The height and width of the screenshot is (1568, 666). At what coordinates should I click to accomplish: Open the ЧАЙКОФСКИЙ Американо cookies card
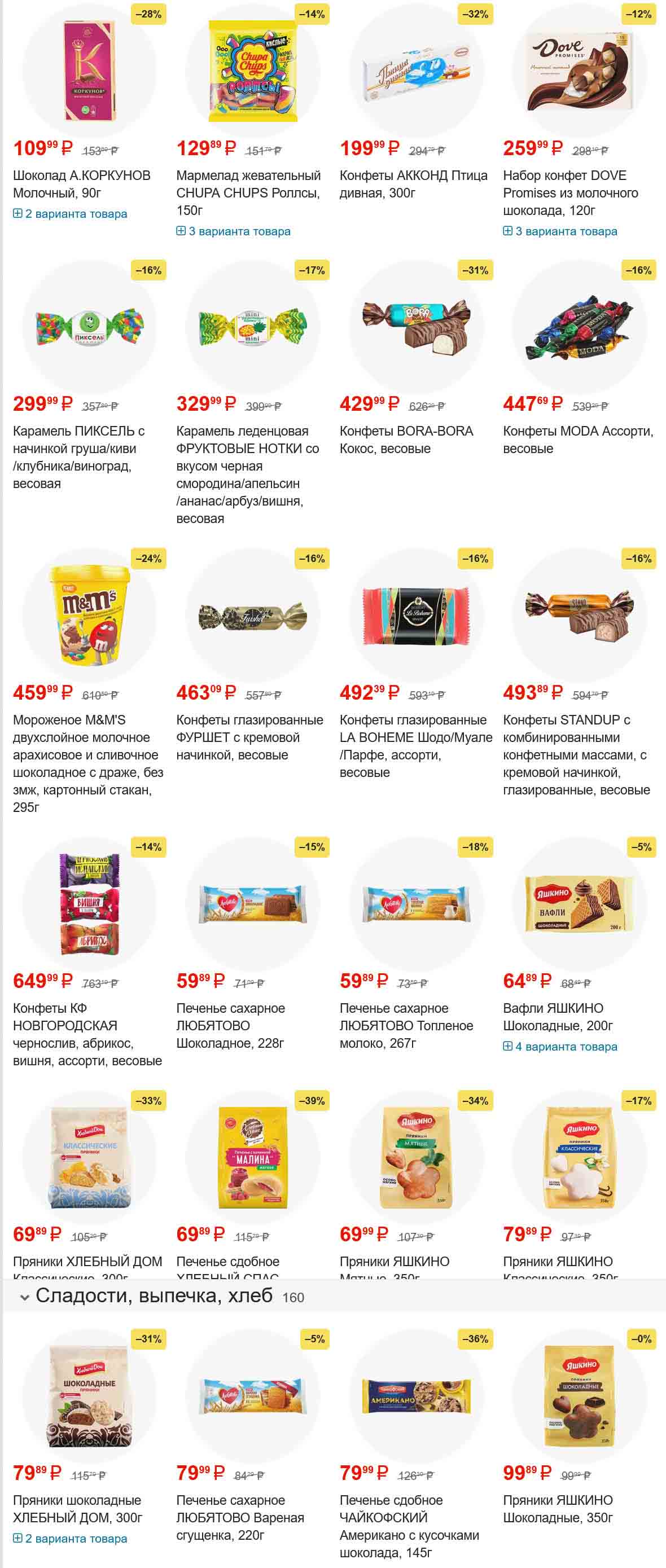click(x=409, y=1525)
